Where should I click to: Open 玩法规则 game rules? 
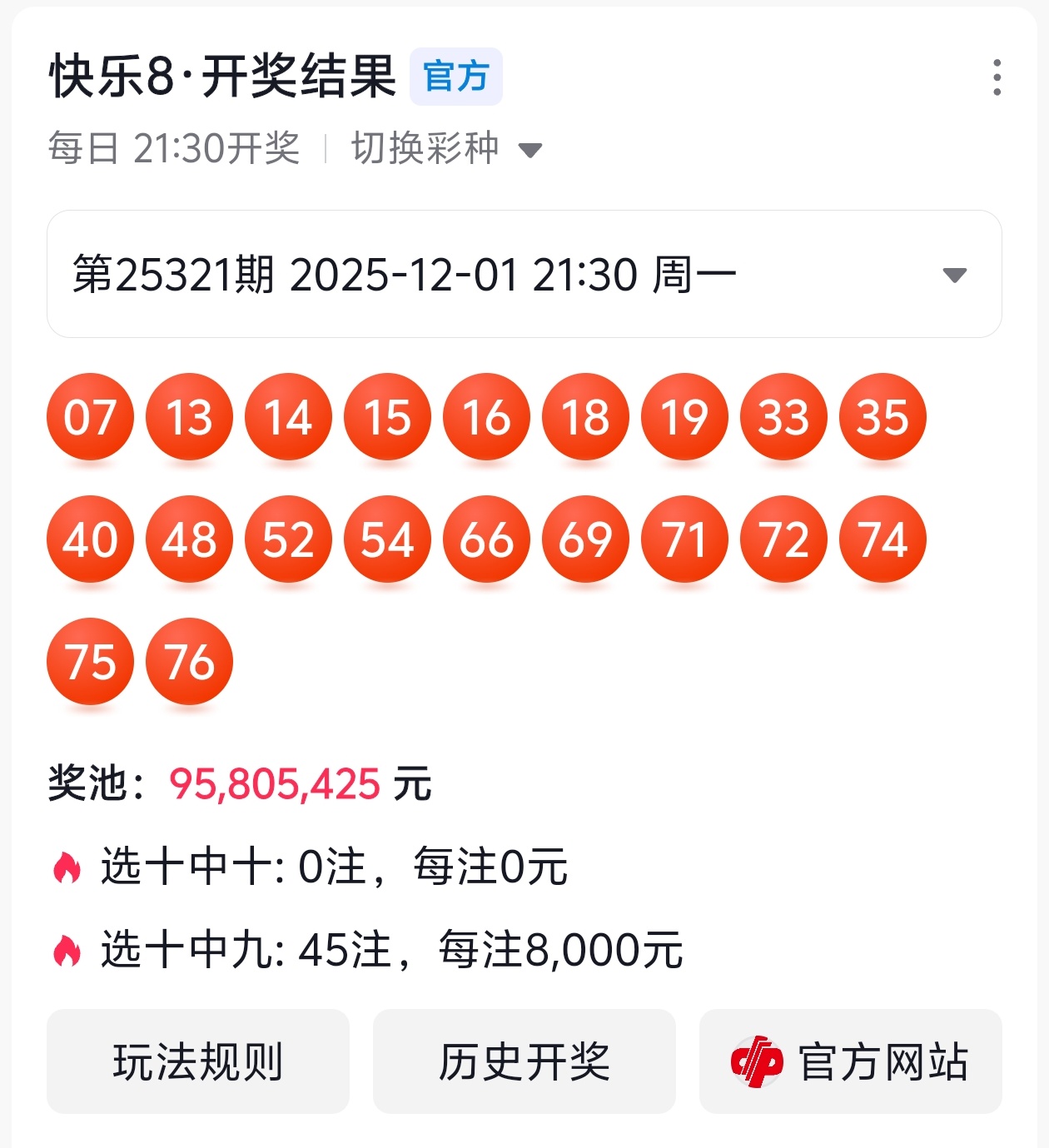pos(198,1061)
